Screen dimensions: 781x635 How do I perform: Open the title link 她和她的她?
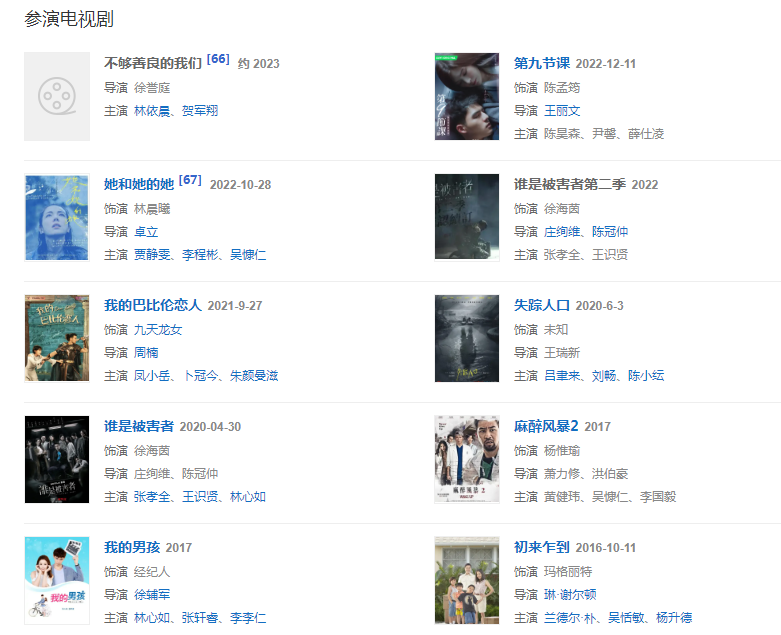139,184
